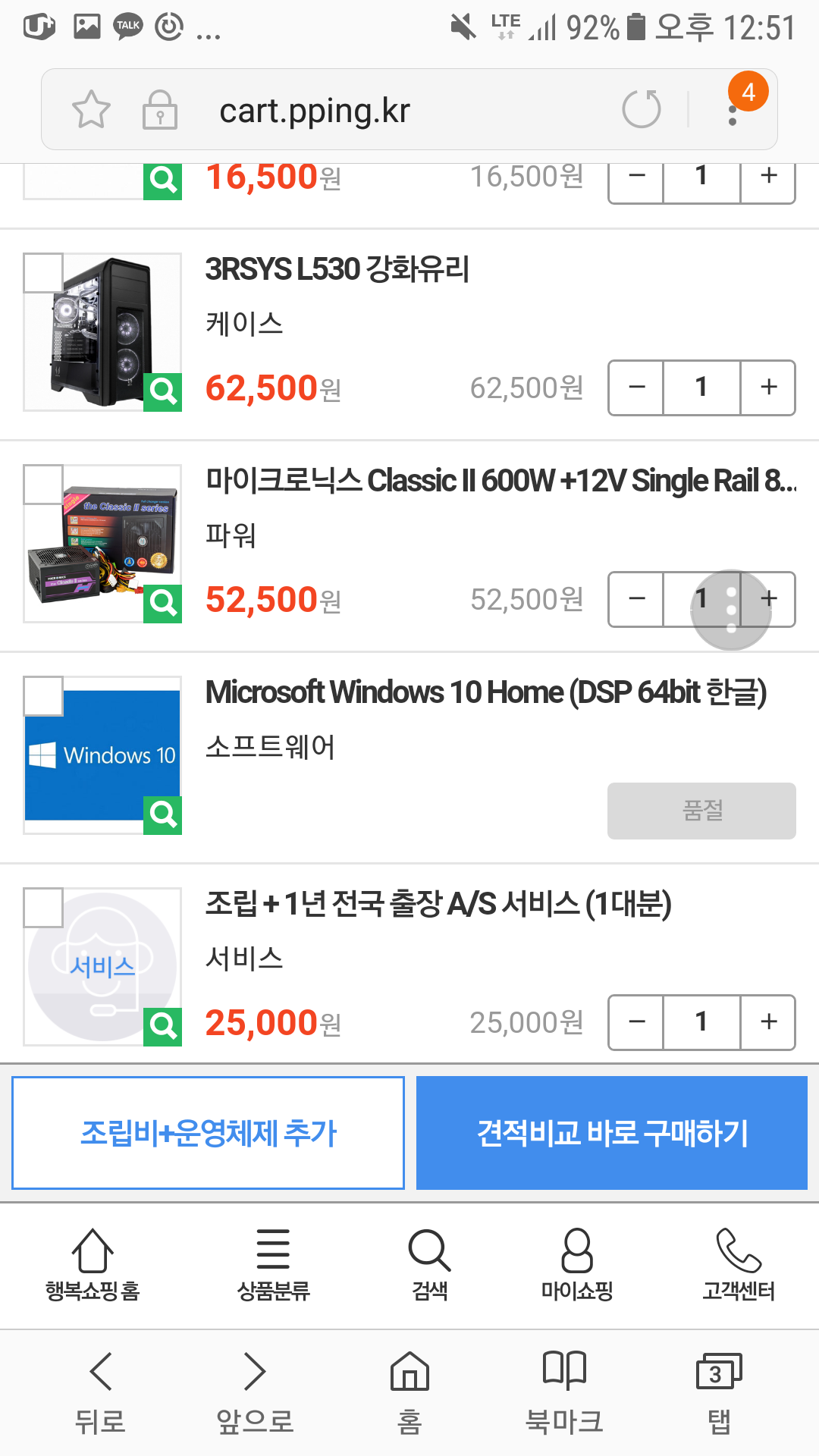
Task: Select the Windows 10 Home checkbox
Action: tap(43, 696)
